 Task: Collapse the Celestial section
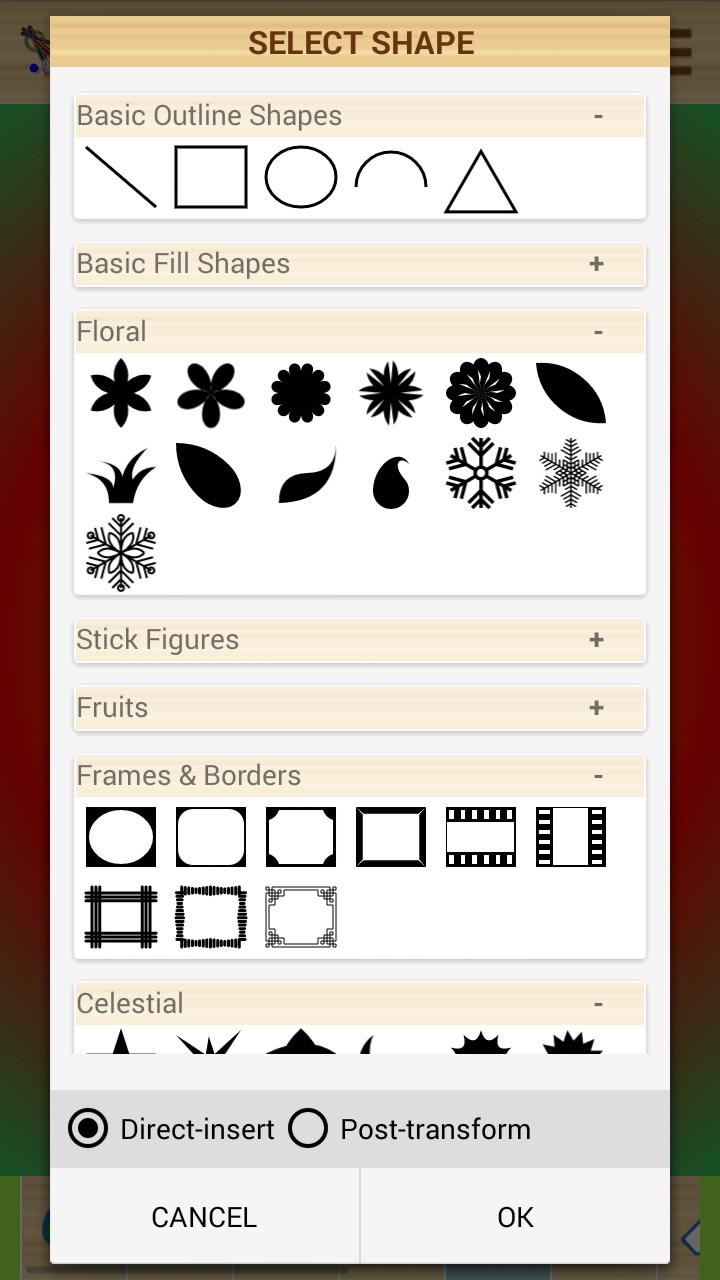point(597,1004)
